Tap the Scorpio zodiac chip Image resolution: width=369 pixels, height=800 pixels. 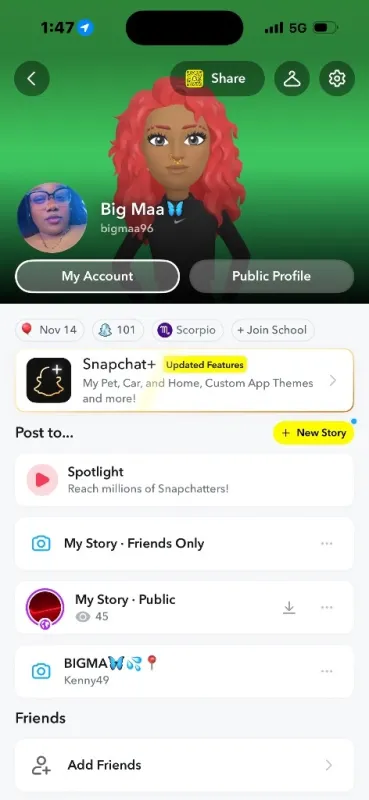pyautogui.click(x=187, y=330)
